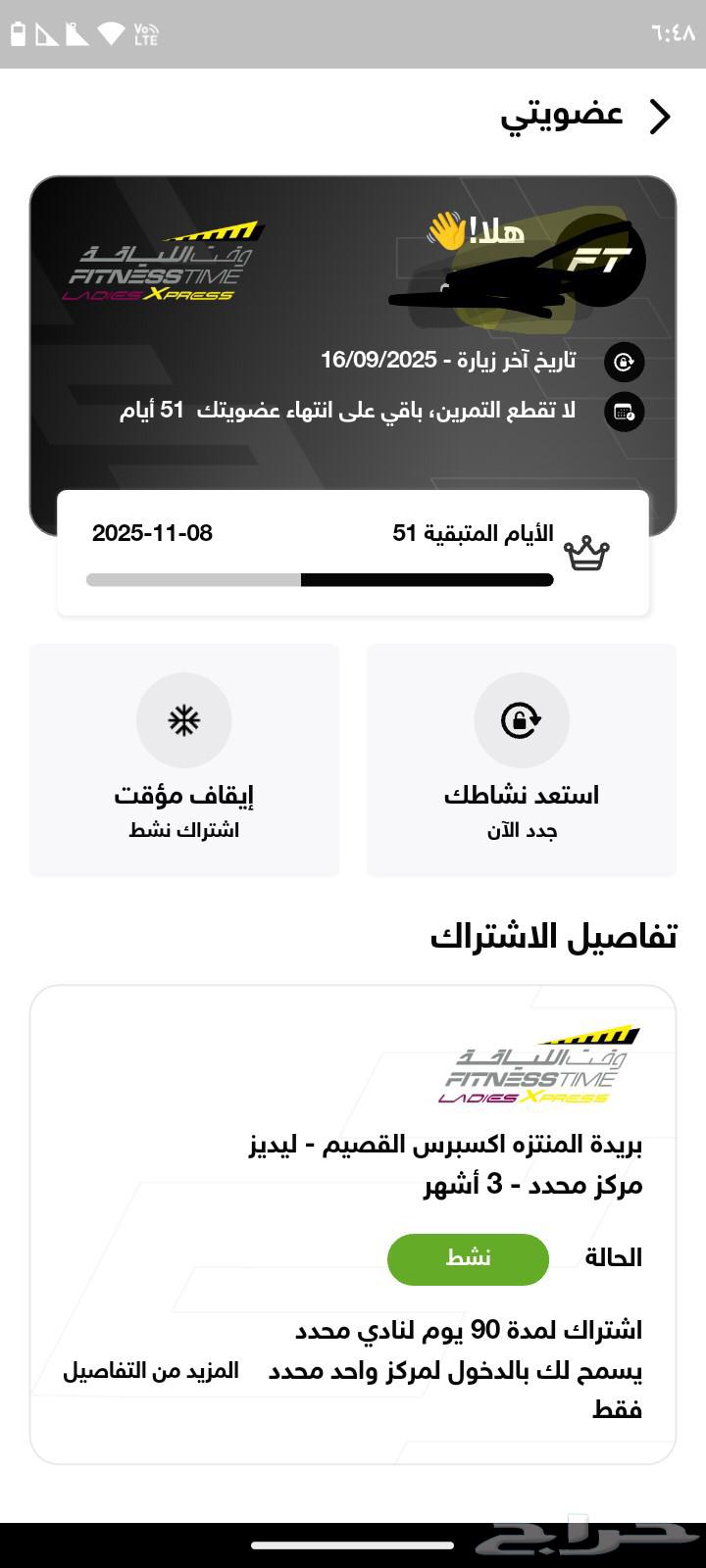Select the تفاصيل الاشتراك section heading
This screenshot has height=1568, width=706.
click(x=554, y=934)
